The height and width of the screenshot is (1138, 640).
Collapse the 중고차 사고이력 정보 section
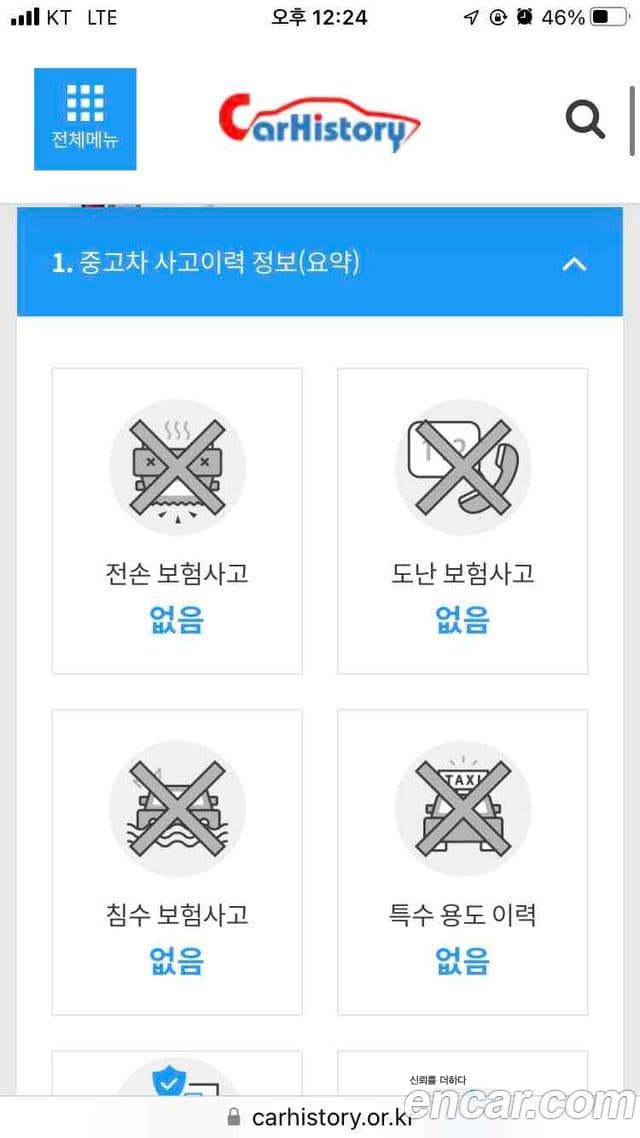point(573,264)
